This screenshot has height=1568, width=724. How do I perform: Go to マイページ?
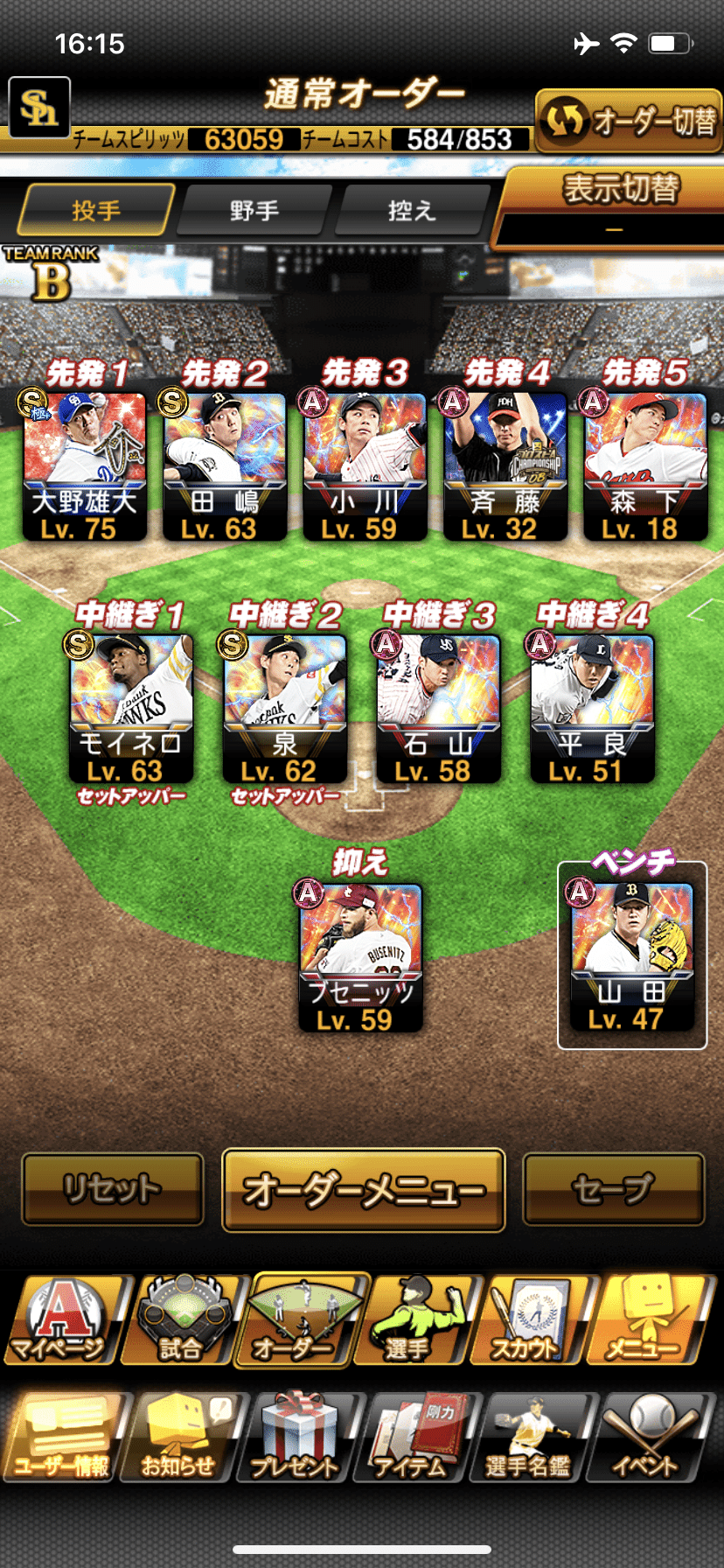click(x=63, y=1319)
